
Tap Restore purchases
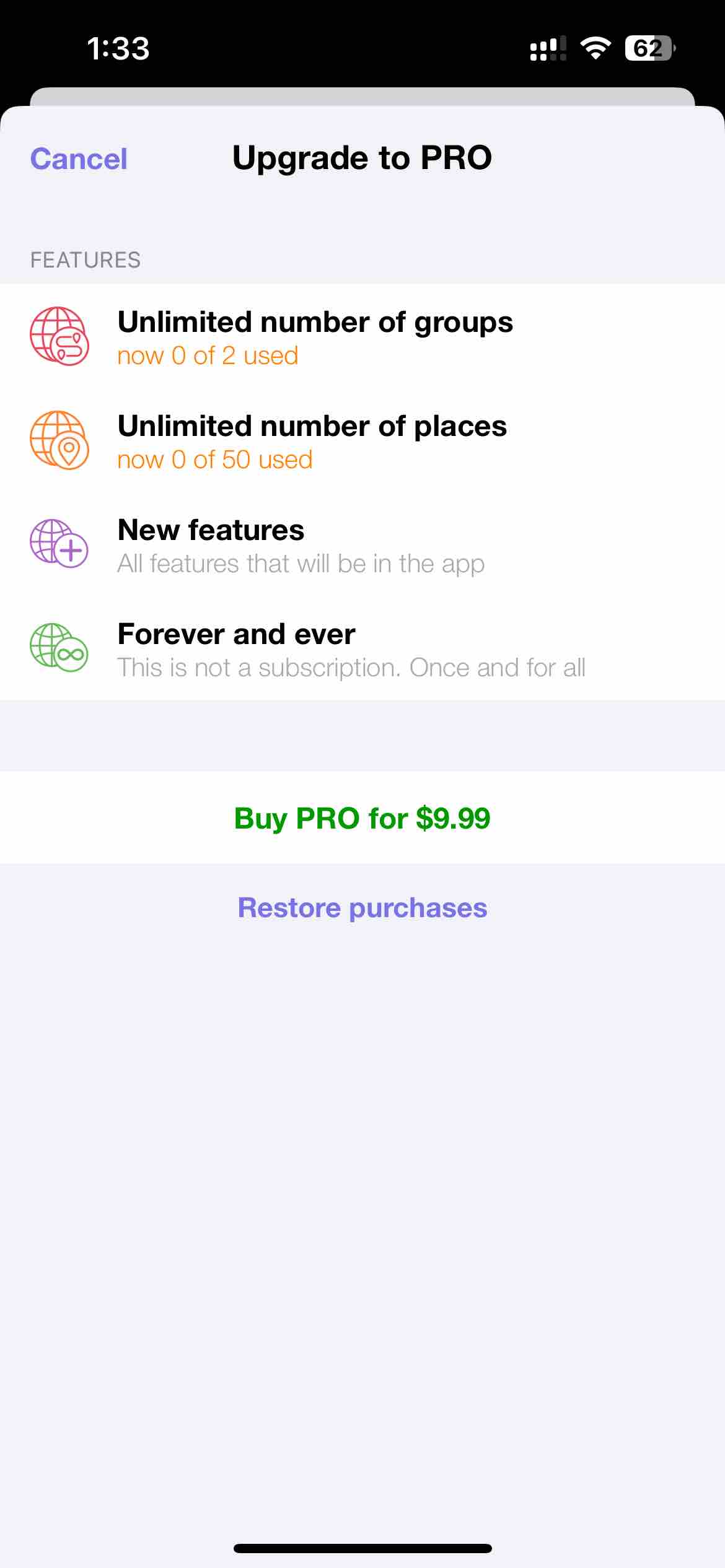(x=362, y=908)
